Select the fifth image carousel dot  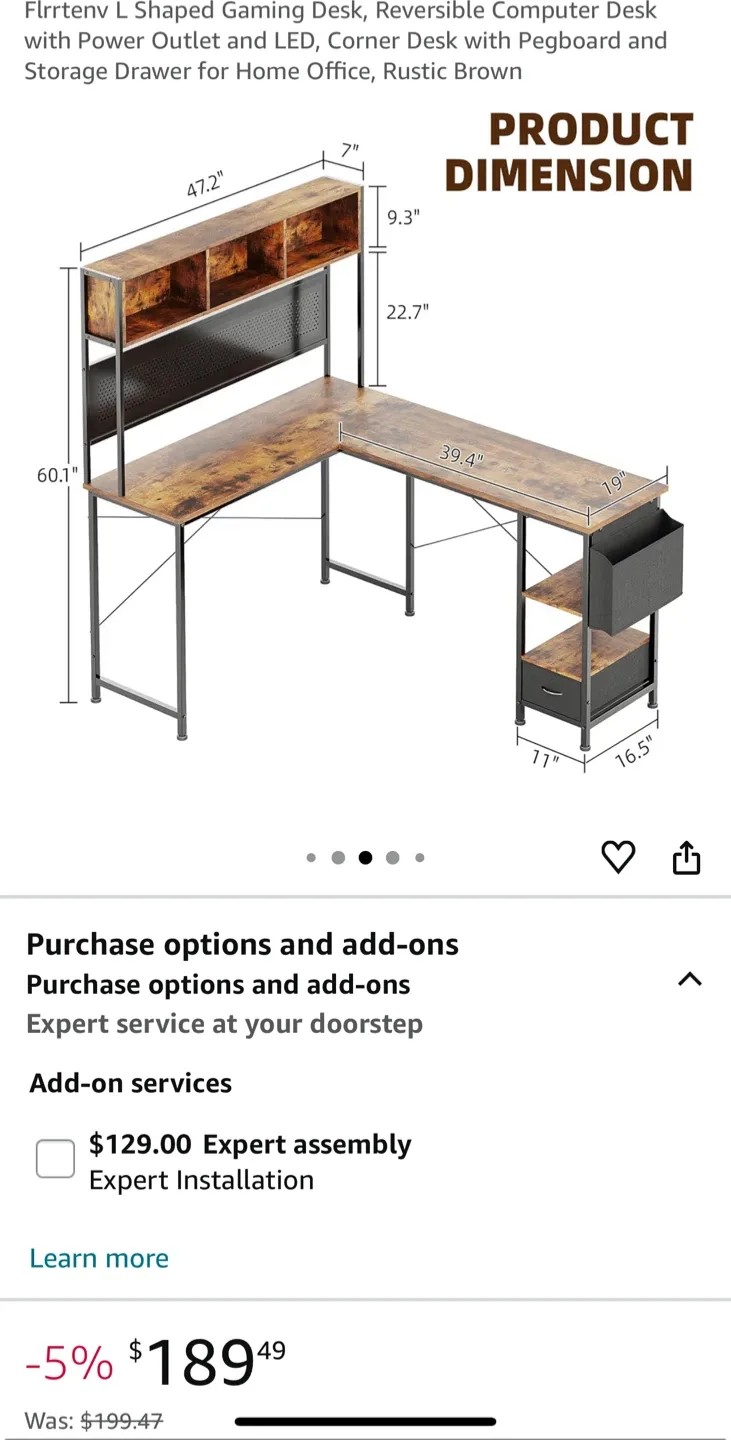coord(419,857)
